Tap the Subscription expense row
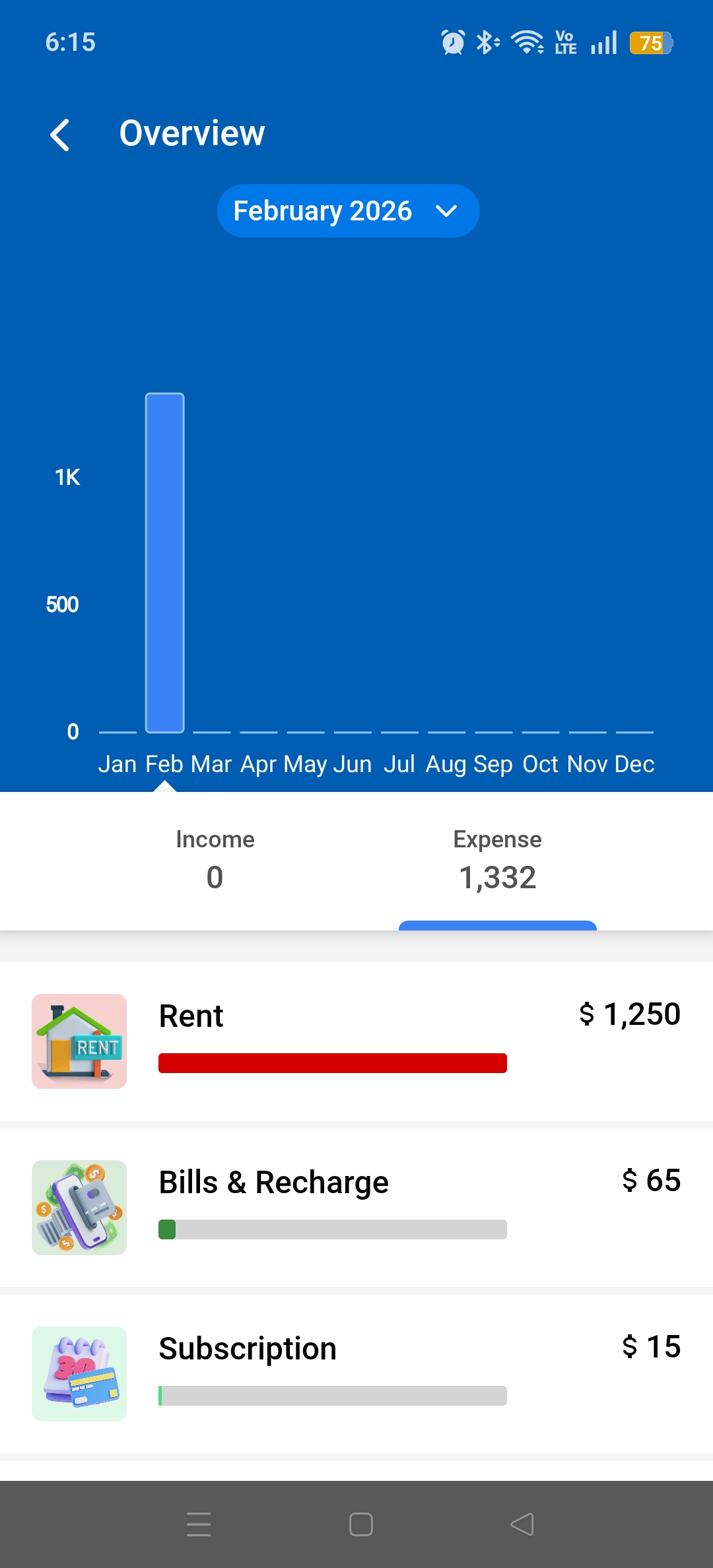 [x=356, y=1374]
